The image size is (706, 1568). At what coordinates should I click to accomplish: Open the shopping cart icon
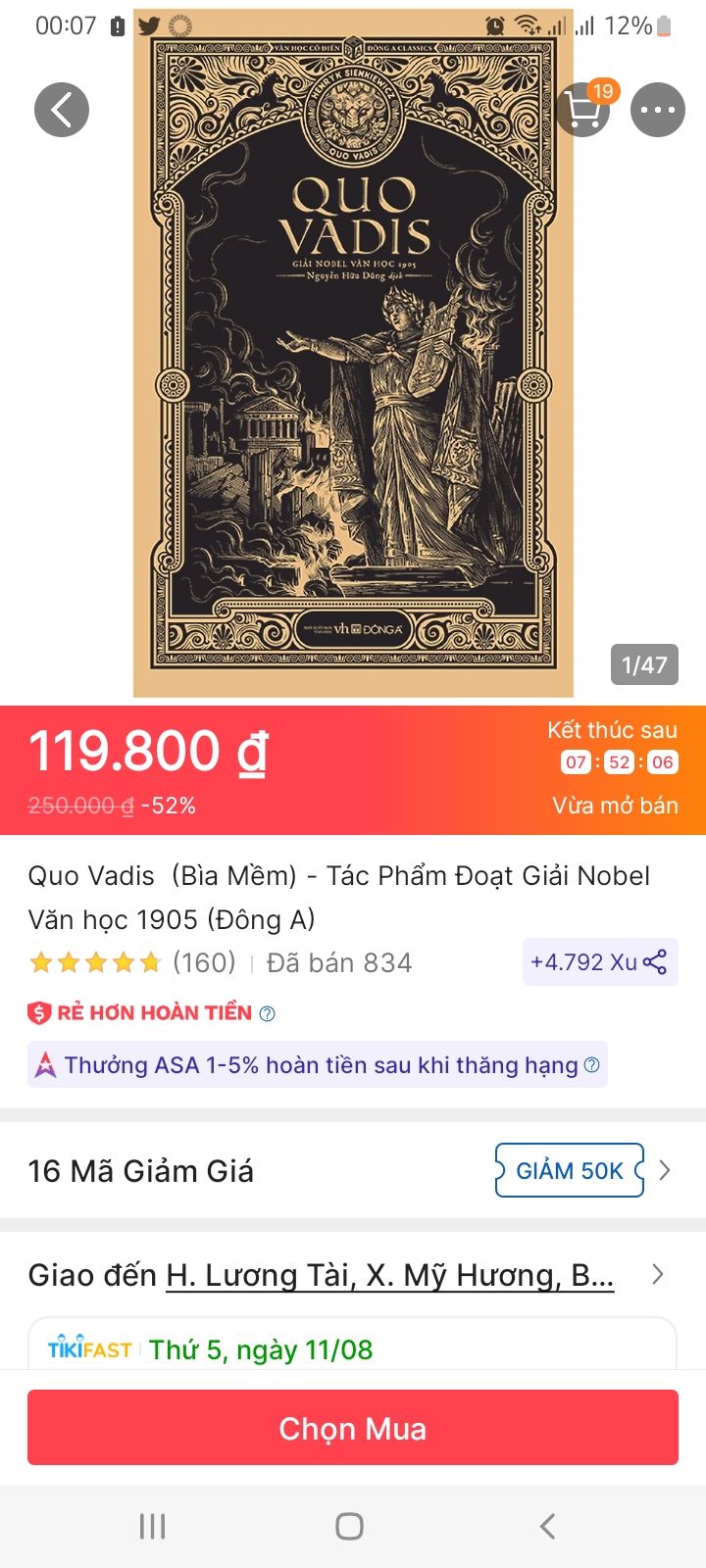pyautogui.click(x=583, y=111)
